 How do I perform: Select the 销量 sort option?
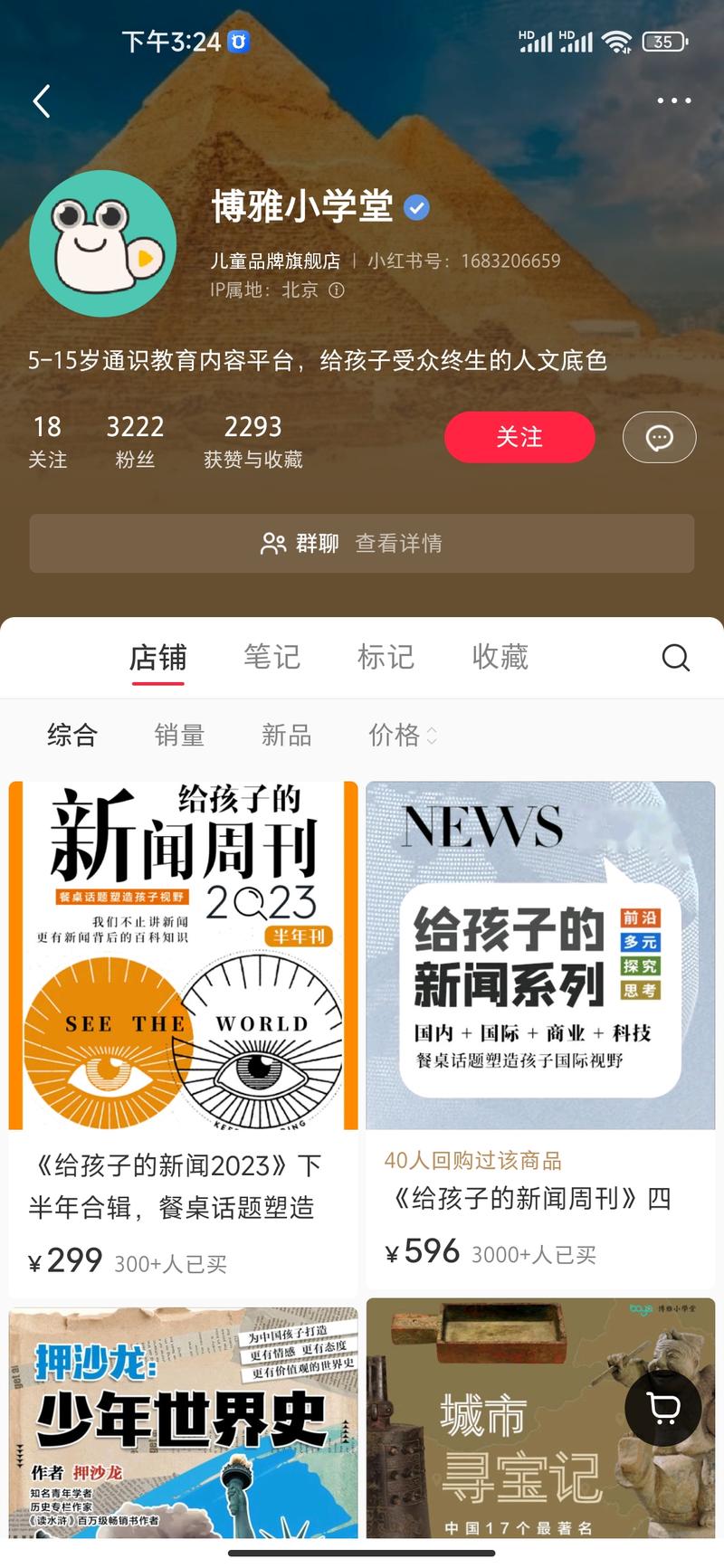coord(180,736)
